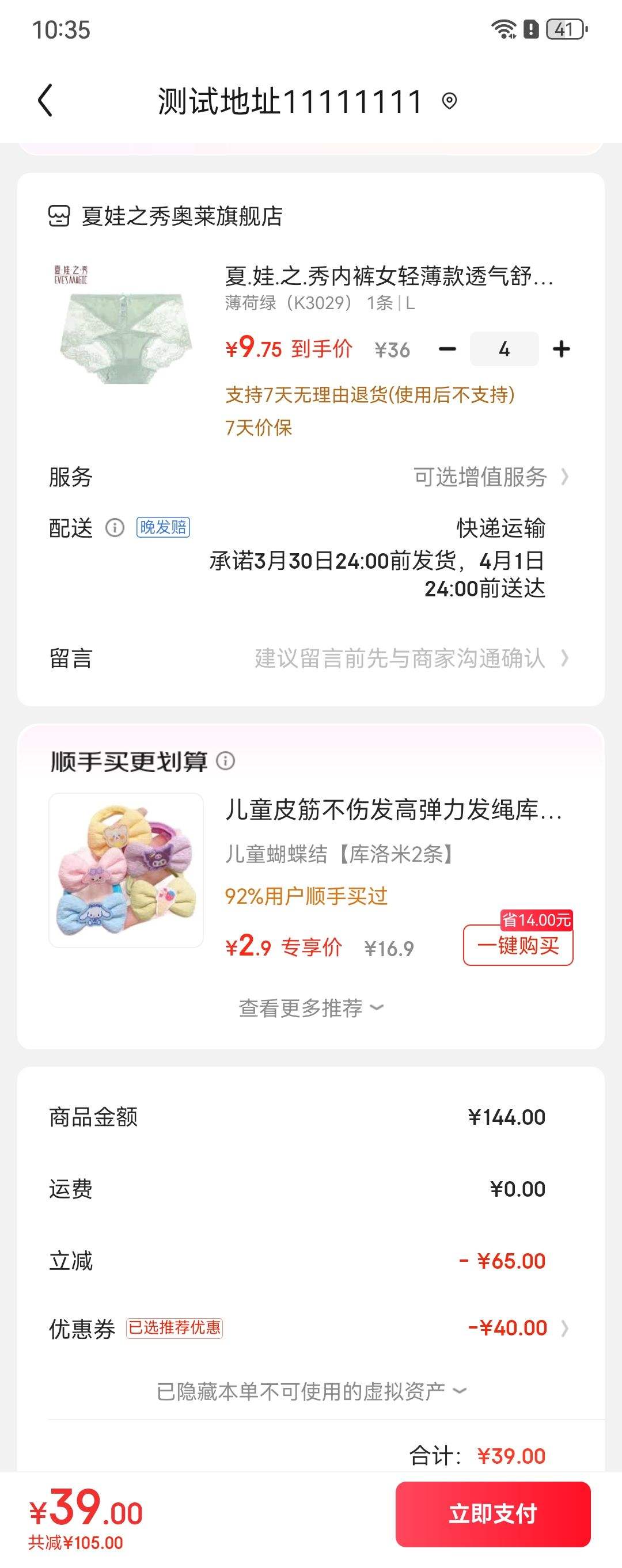622x1568 pixels.
Task: Tap 一键购买 for children's hair ties
Action: (x=518, y=945)
